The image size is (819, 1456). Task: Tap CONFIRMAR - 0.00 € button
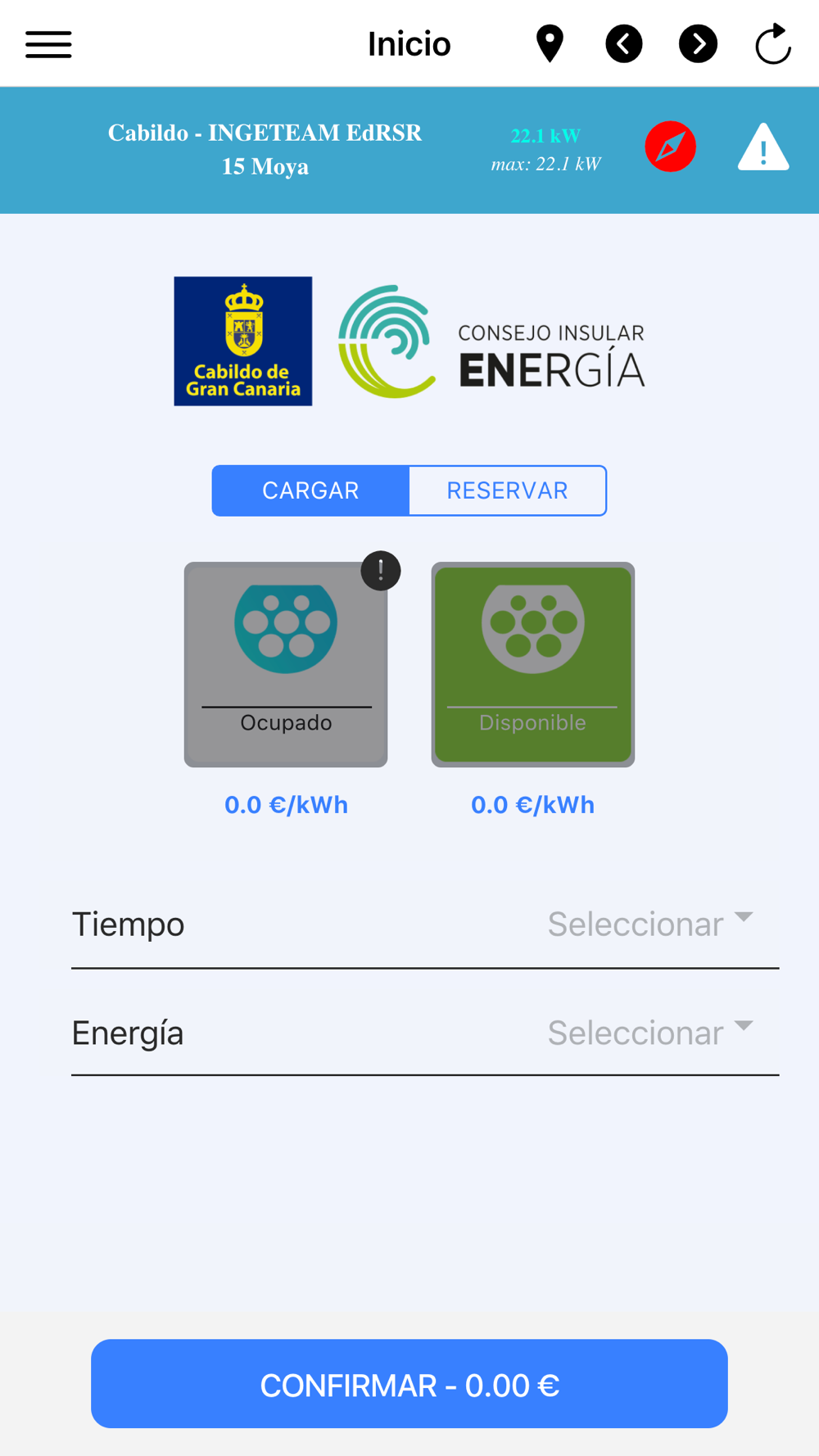(409, 1384)
